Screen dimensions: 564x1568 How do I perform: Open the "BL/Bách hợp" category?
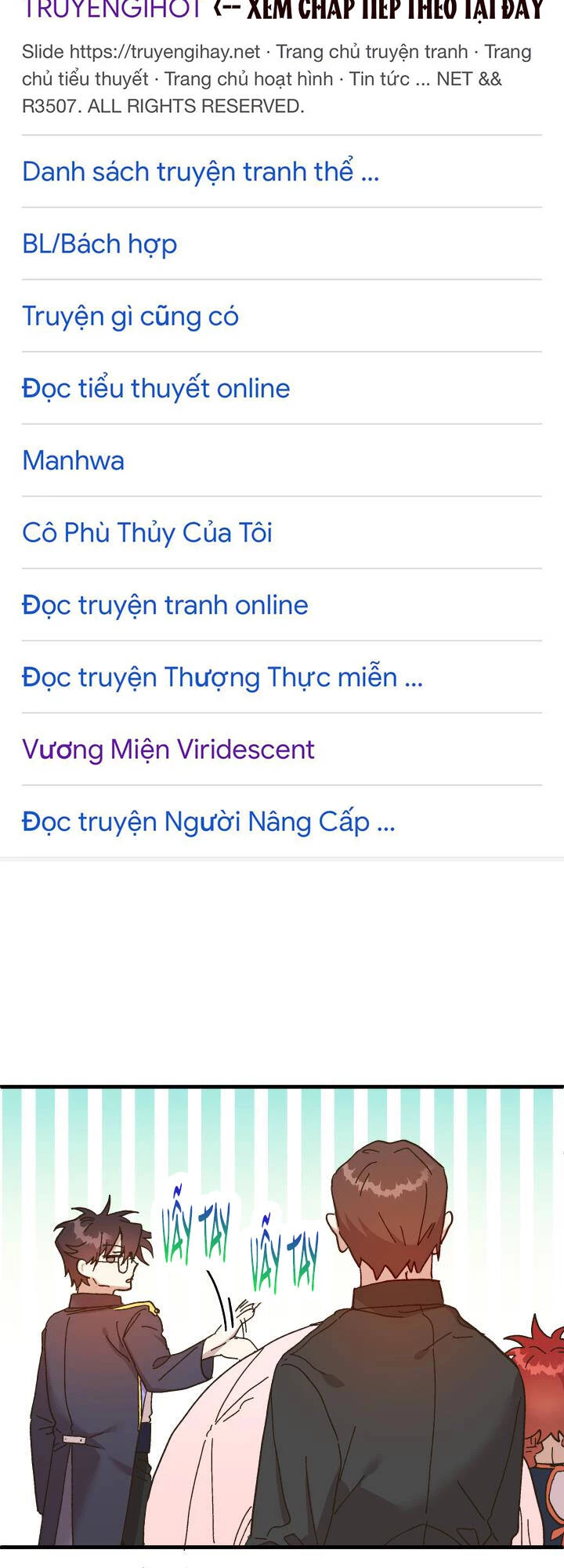point(99,244)
